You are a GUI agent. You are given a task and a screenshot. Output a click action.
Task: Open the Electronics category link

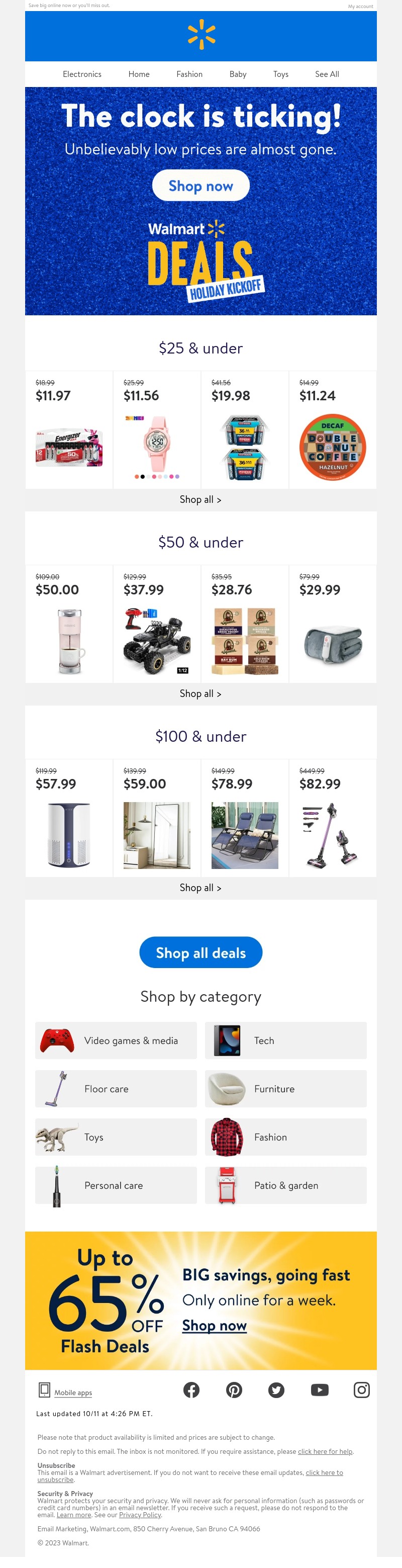pyautogui.click(x=82, y=74)
